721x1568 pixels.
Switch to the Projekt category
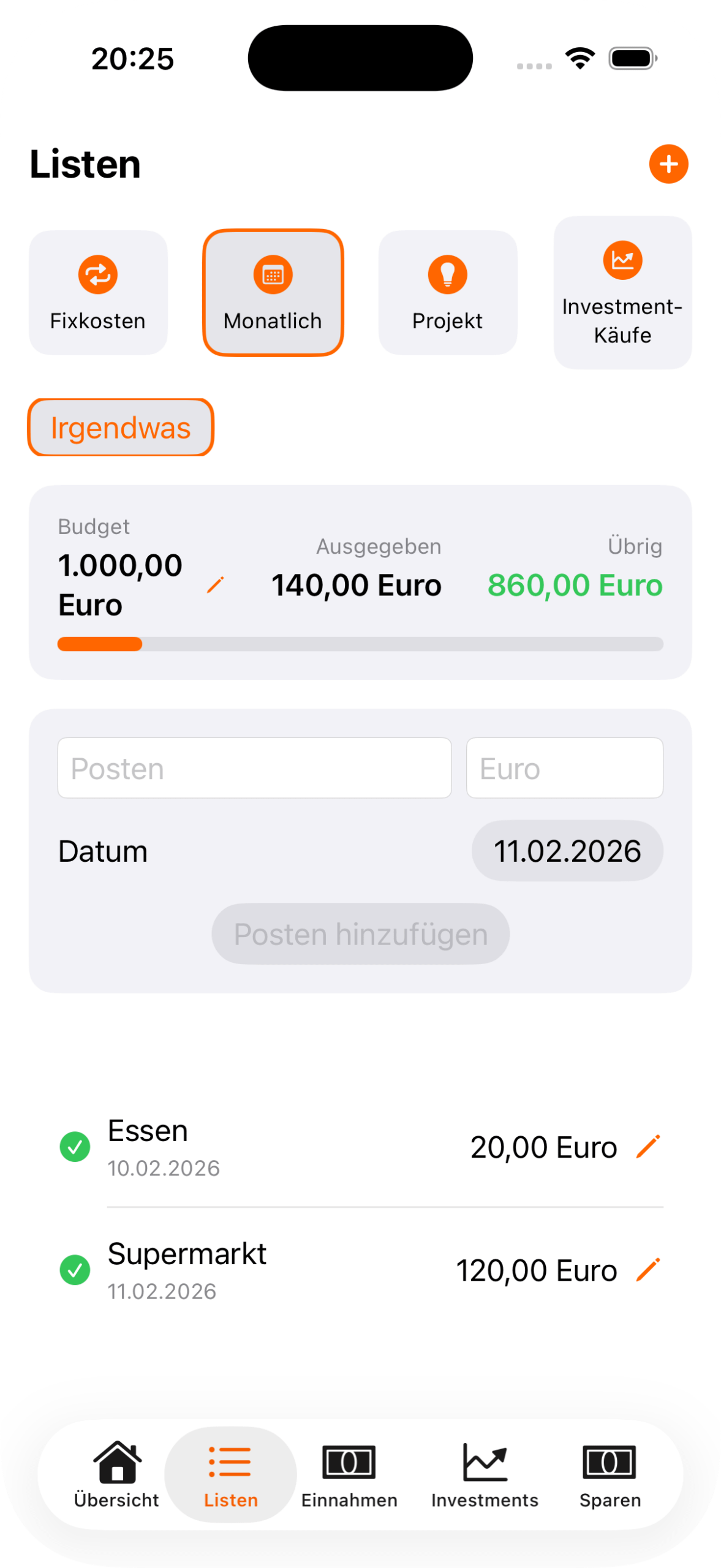pyautogui.click(x=448, y=293)
